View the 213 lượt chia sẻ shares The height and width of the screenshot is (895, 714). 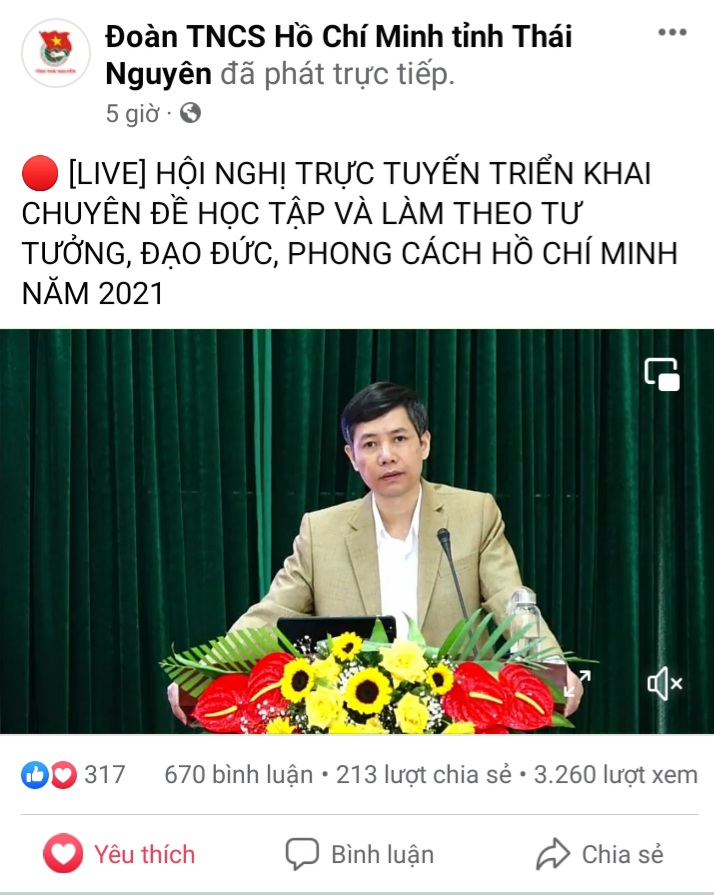(x=423, y=775)
